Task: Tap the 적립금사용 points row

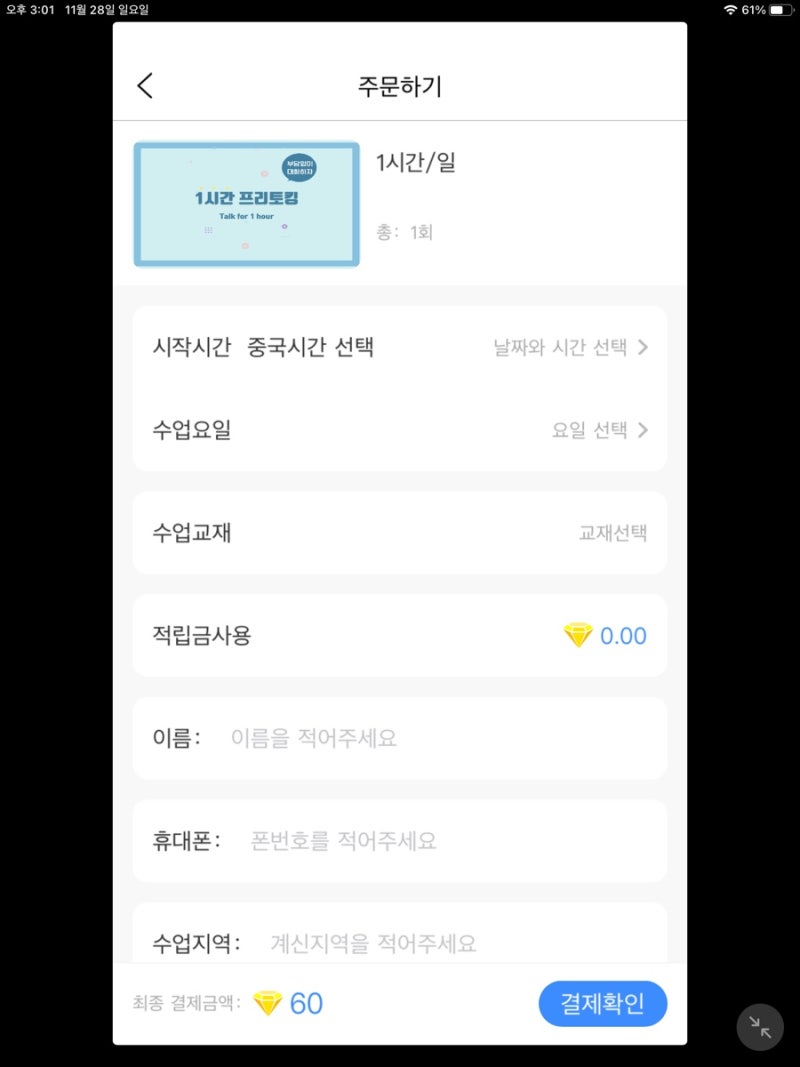Action: [400, 635]
